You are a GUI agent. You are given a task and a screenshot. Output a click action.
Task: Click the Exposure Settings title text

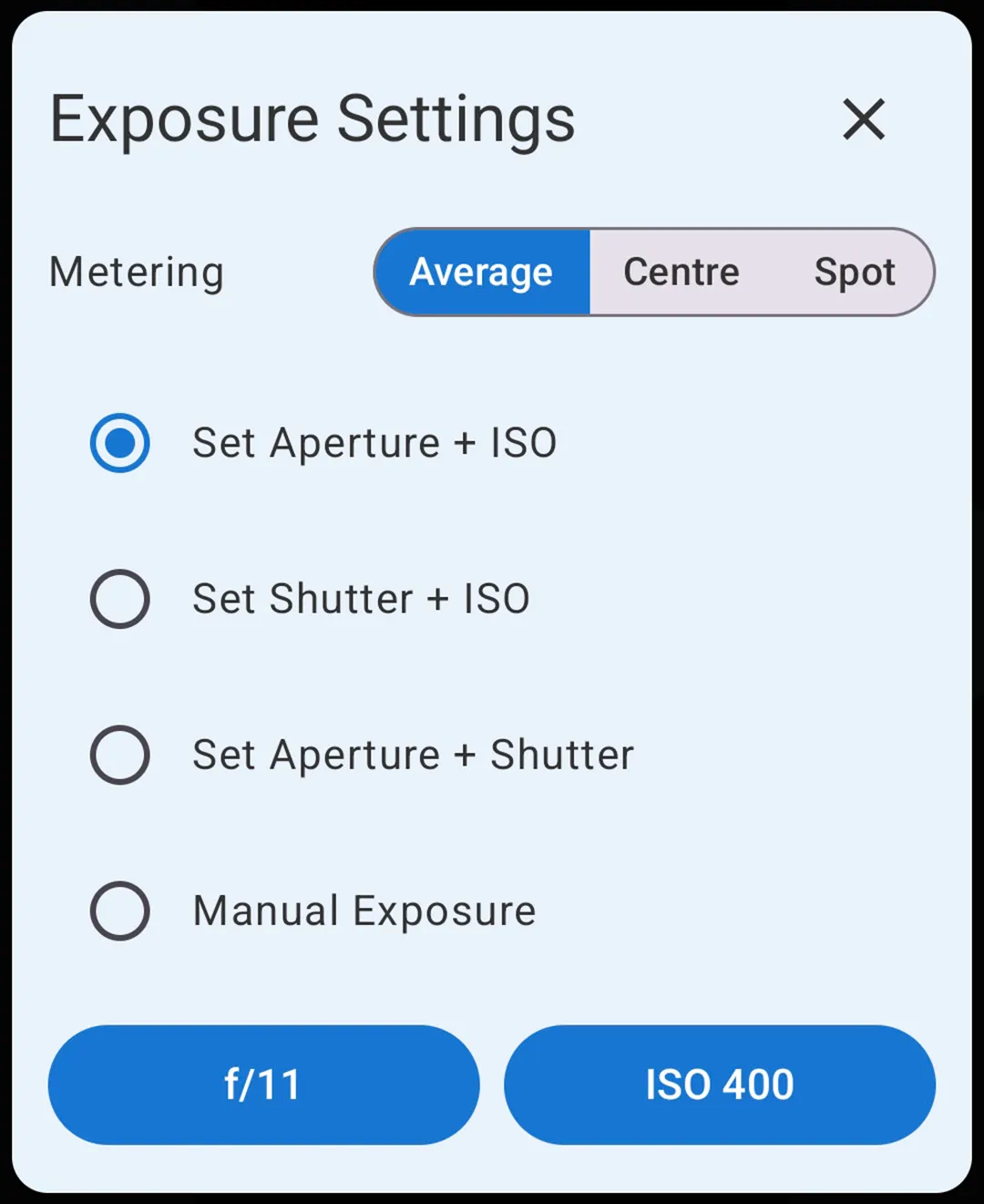click(312, 118)
